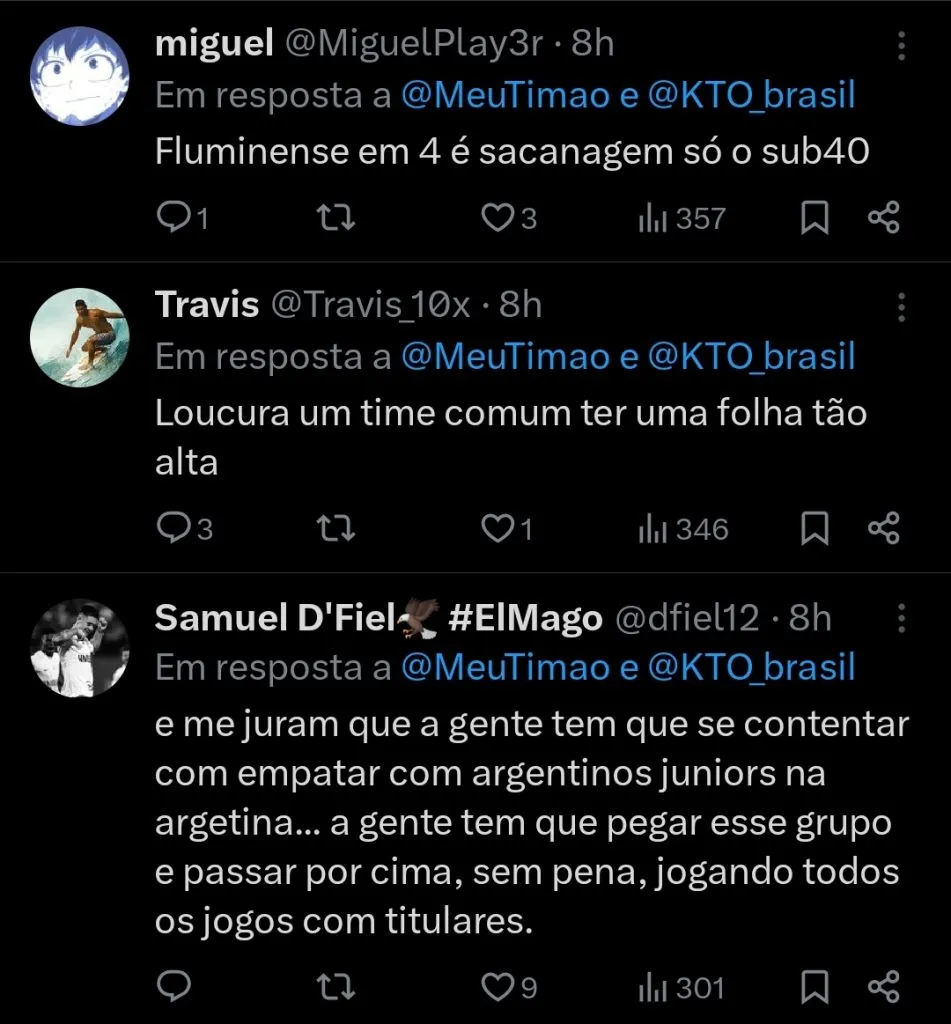Open miguel's username
This screenshot has height=1024, width=951.
pyautogui.click(x=214, y=43)
